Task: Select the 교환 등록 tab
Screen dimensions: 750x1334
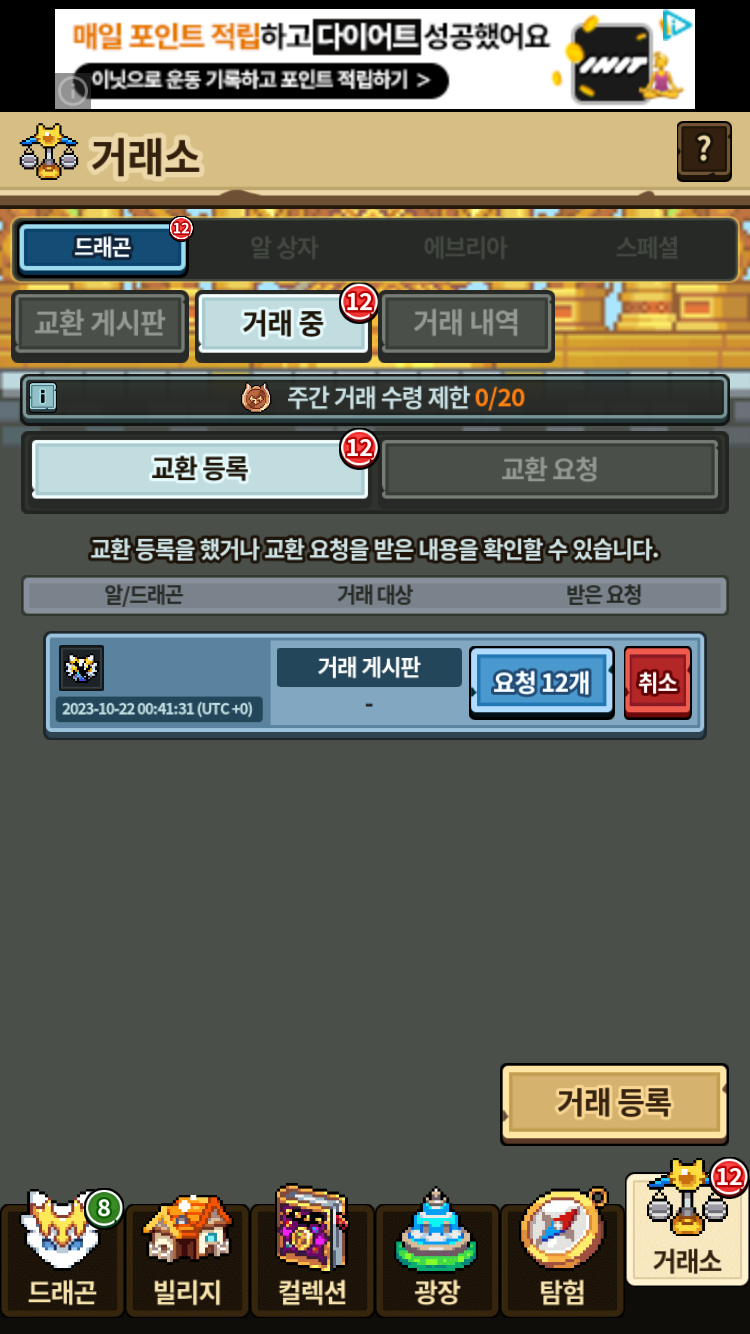Action: click(200, 469)
